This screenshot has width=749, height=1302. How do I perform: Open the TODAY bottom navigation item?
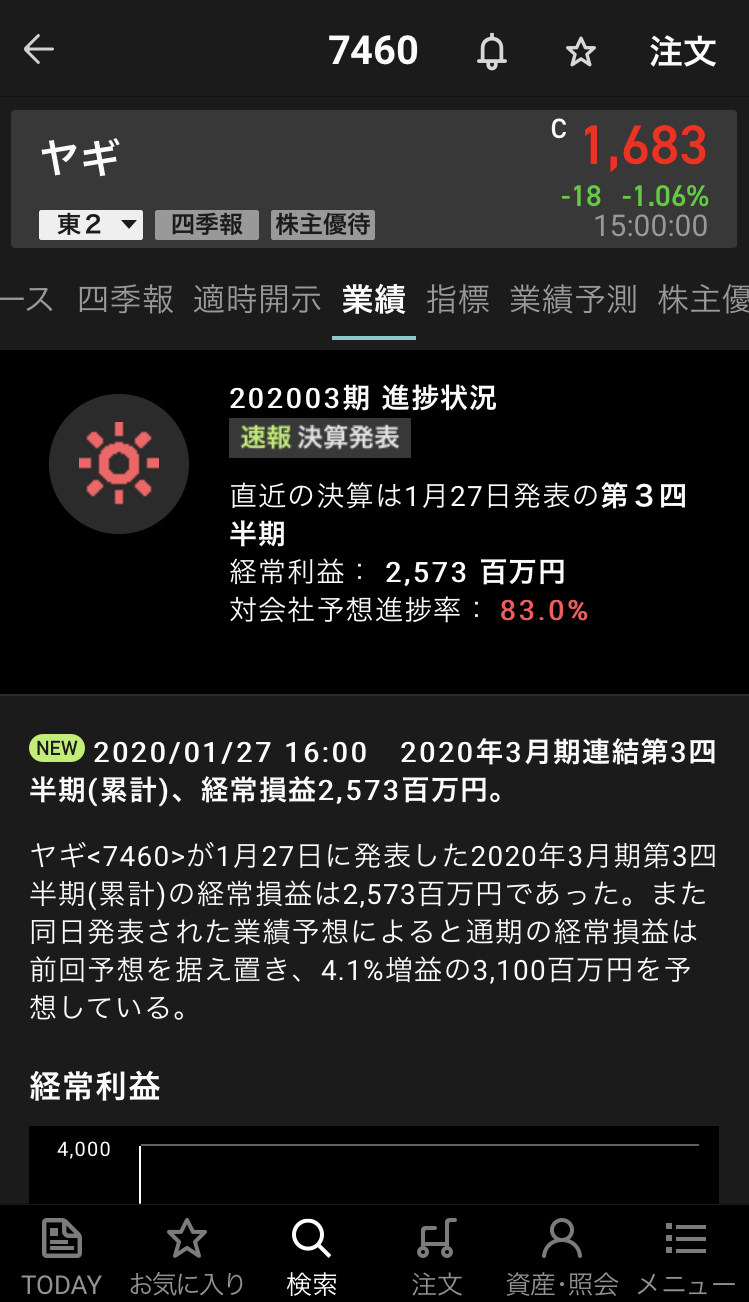(x=62, y=1255)
